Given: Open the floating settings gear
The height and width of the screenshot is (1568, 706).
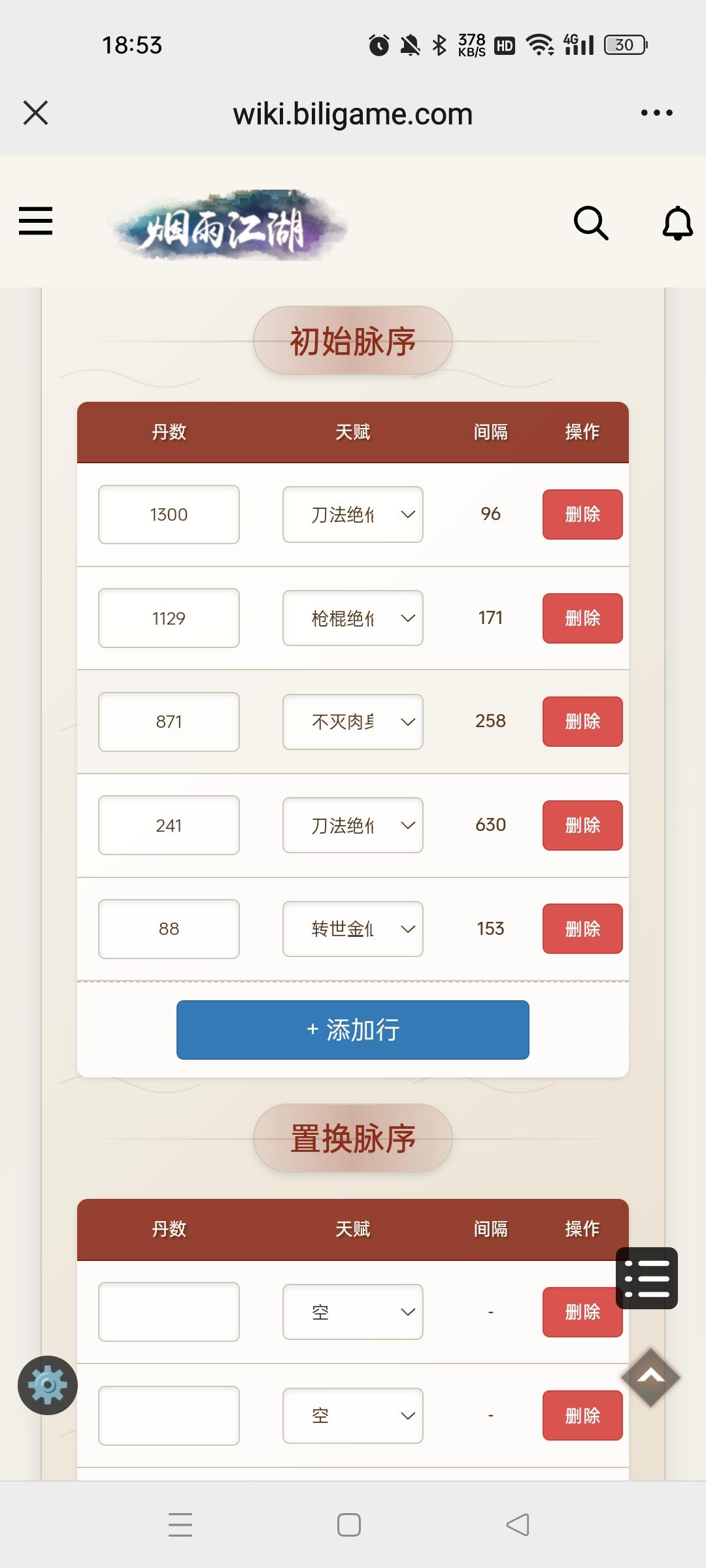Looking at the screenshot, I should pyautogui.click(x=48, y=1385).
